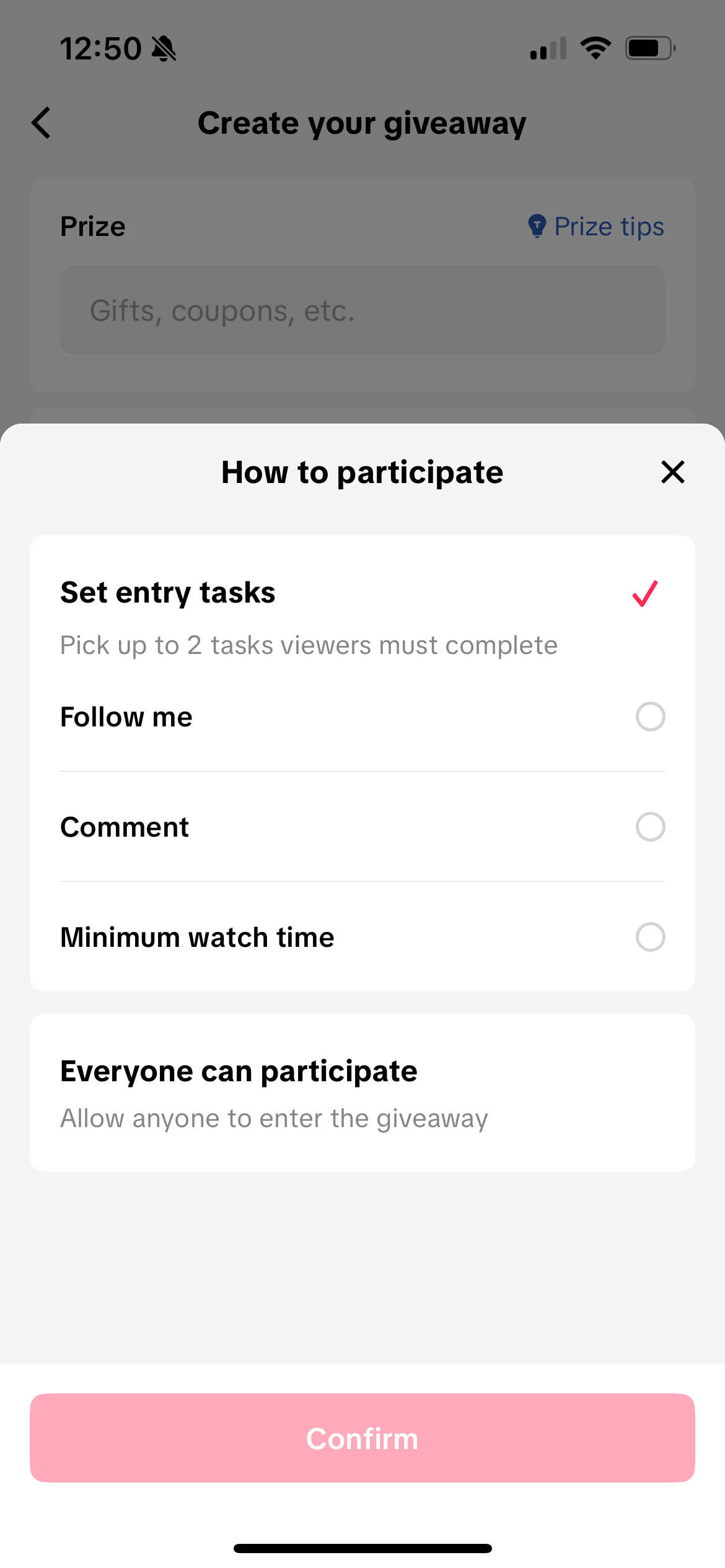Select the Comment entry task

(650, 827)
